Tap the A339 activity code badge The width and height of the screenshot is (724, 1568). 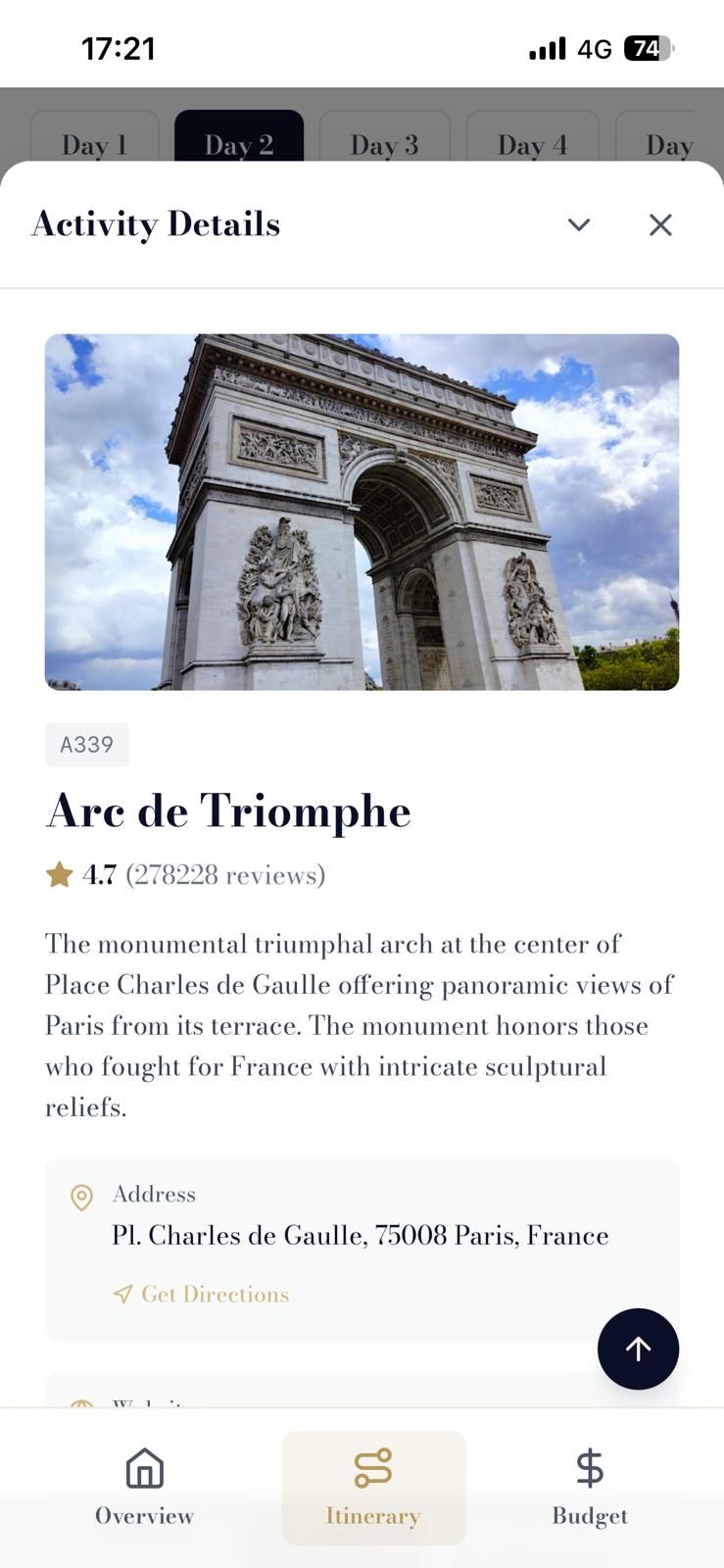tap(86, 744)
